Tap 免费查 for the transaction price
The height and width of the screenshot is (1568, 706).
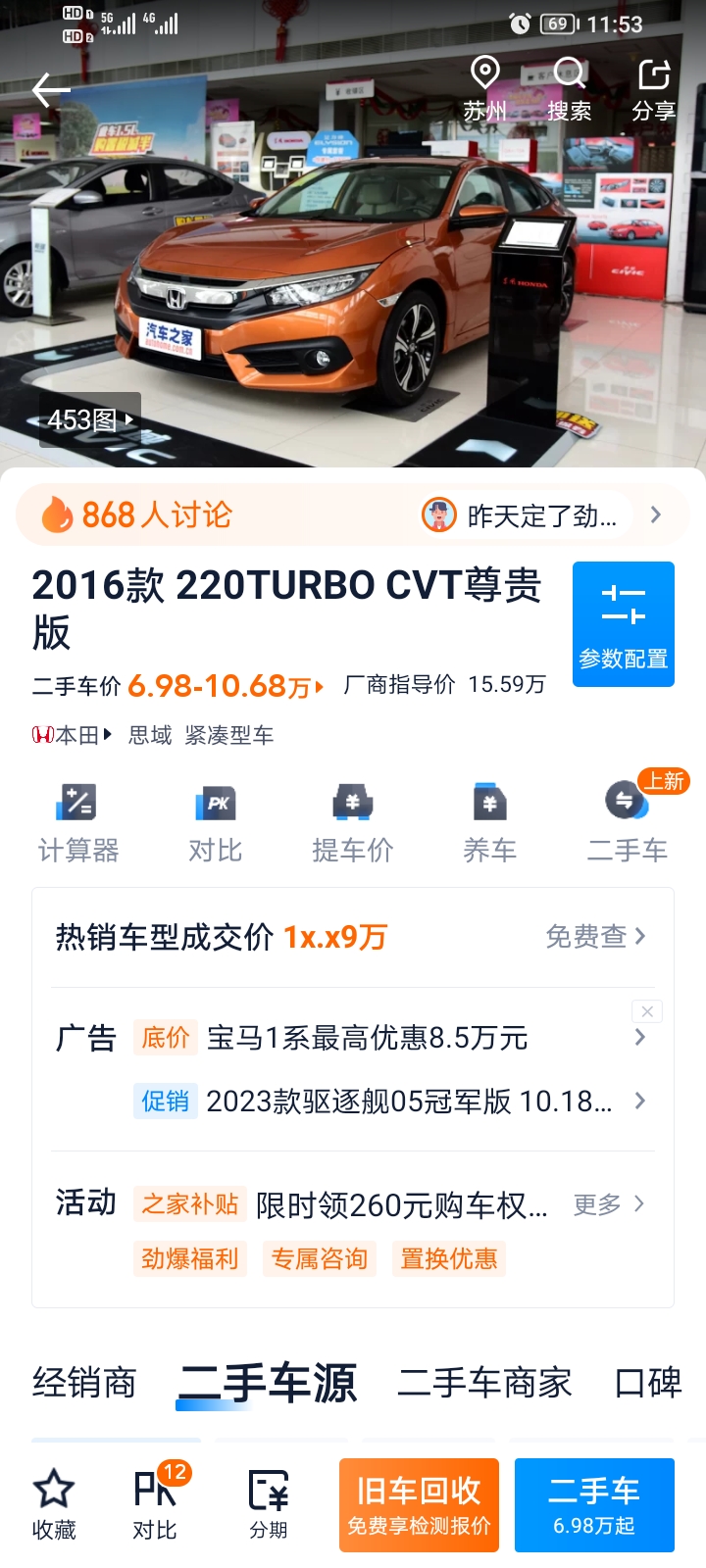coord(596,937)
